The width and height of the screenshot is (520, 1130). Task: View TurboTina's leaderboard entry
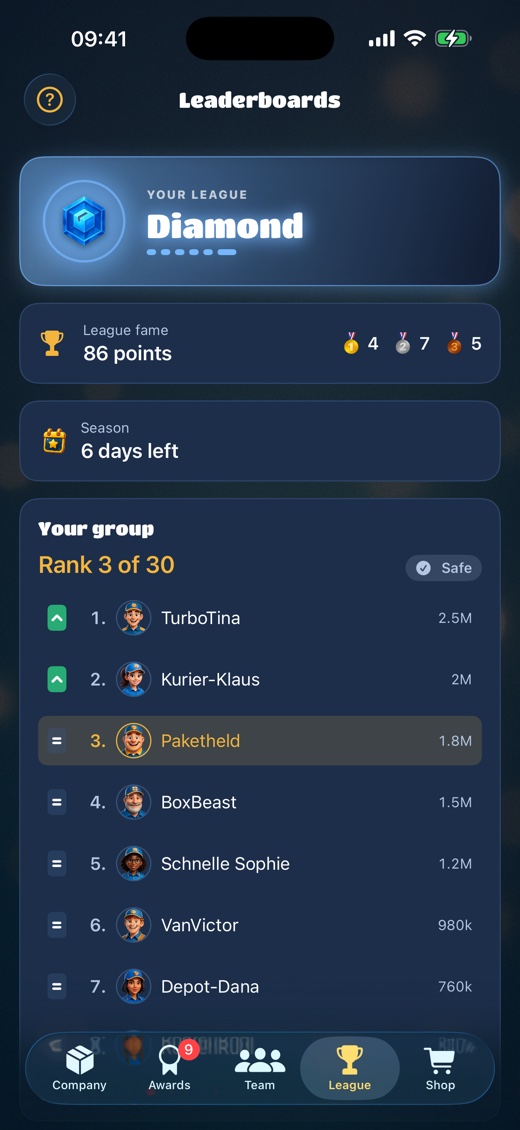260,618
